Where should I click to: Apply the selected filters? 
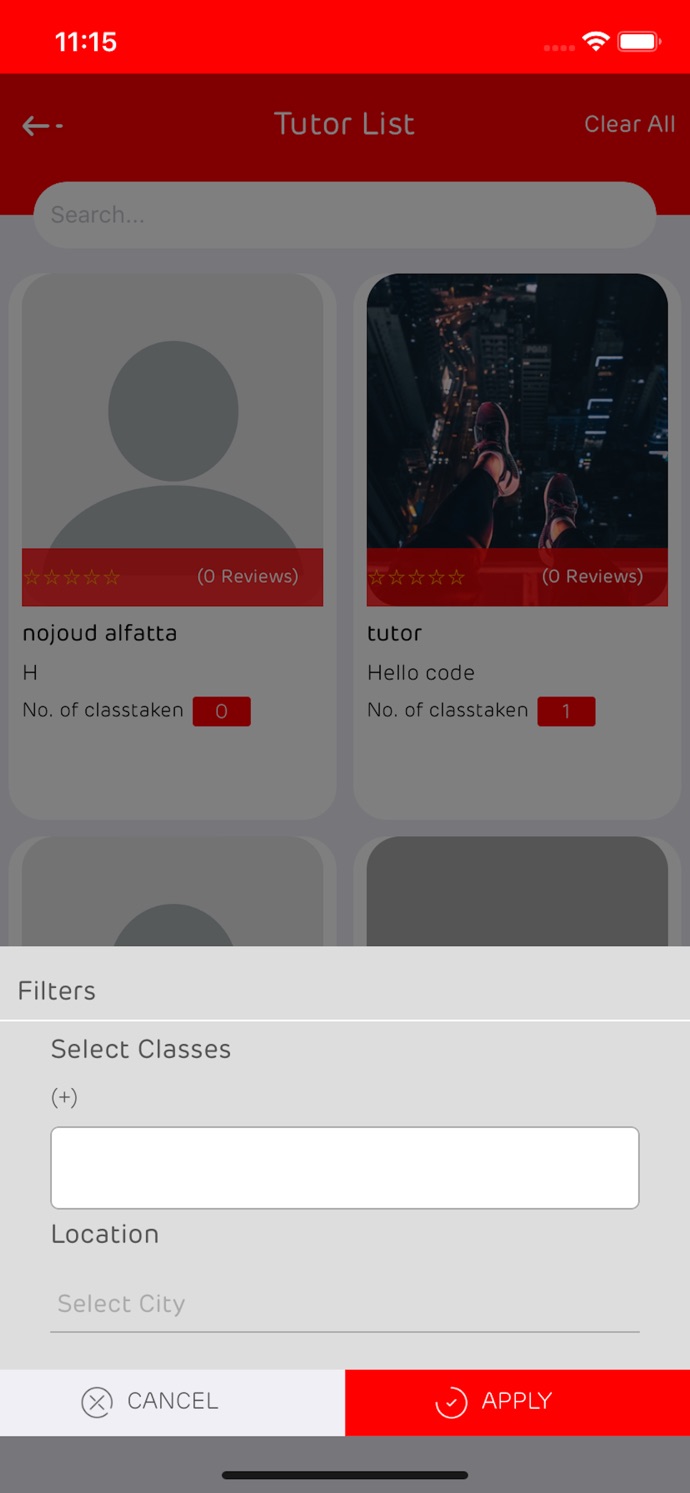coord(516,1401)
